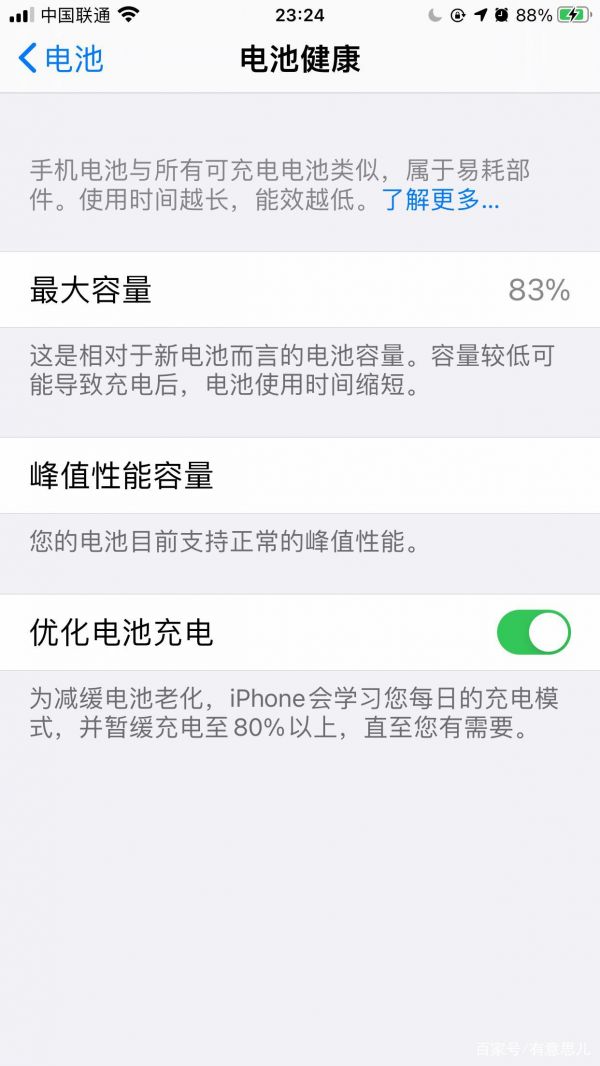Open the 了解更多 link about batteries
The width and height of the screenshot is (600, 1066).
click(x=440, y=201)
